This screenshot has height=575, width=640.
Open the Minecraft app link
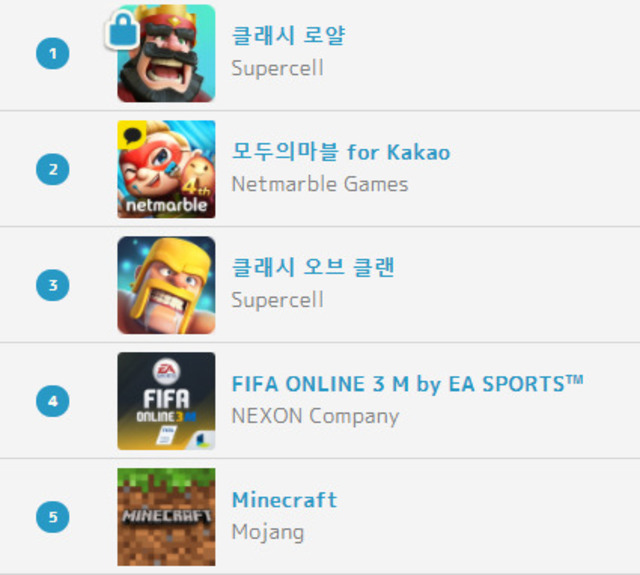point(284,500)
